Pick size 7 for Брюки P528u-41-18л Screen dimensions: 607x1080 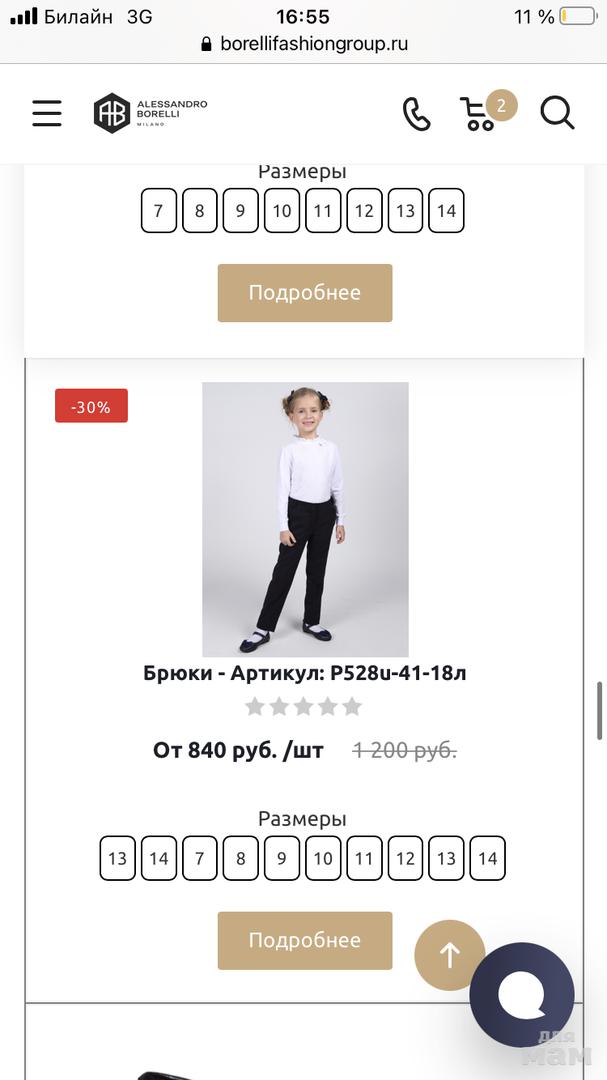tap(200, 859)
